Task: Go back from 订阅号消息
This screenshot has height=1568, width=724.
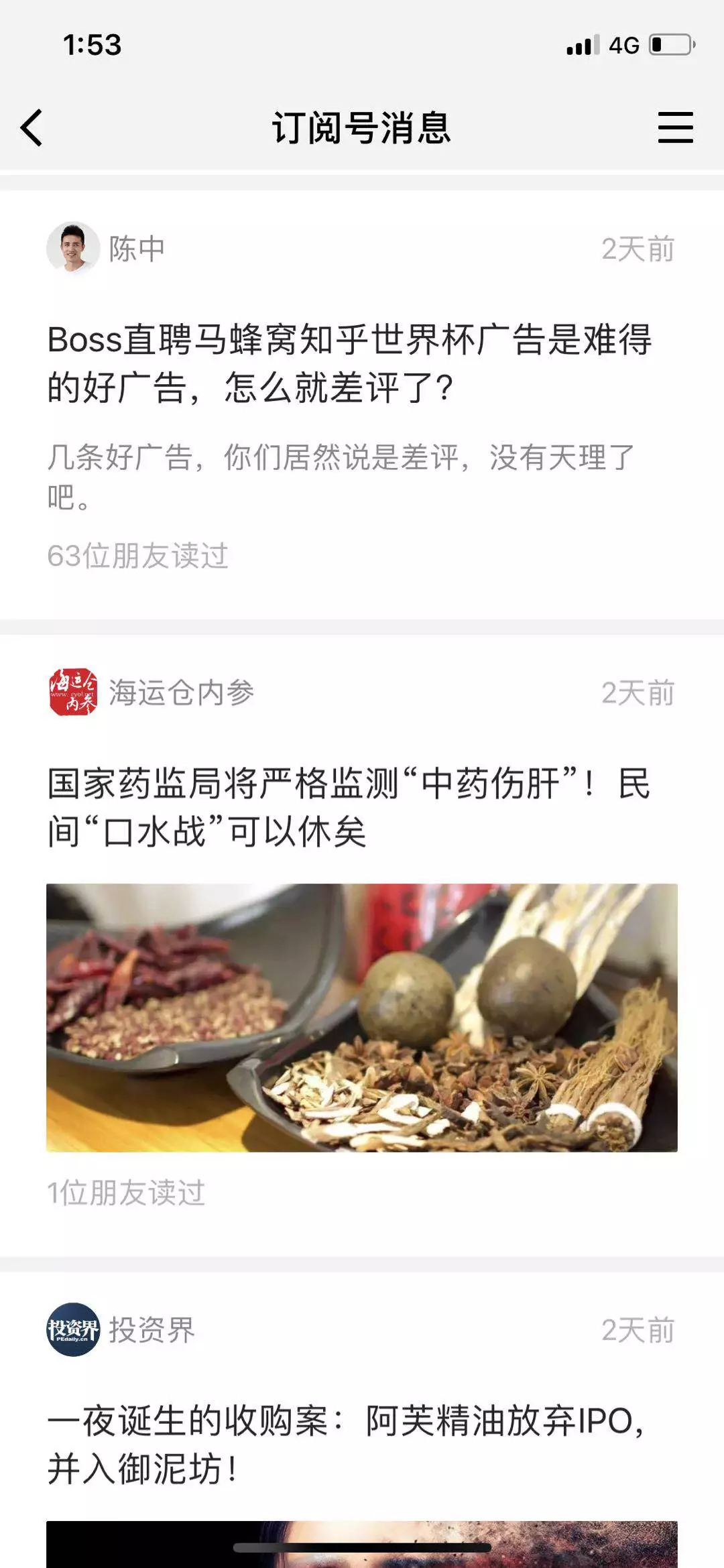Action: point(32,127)
